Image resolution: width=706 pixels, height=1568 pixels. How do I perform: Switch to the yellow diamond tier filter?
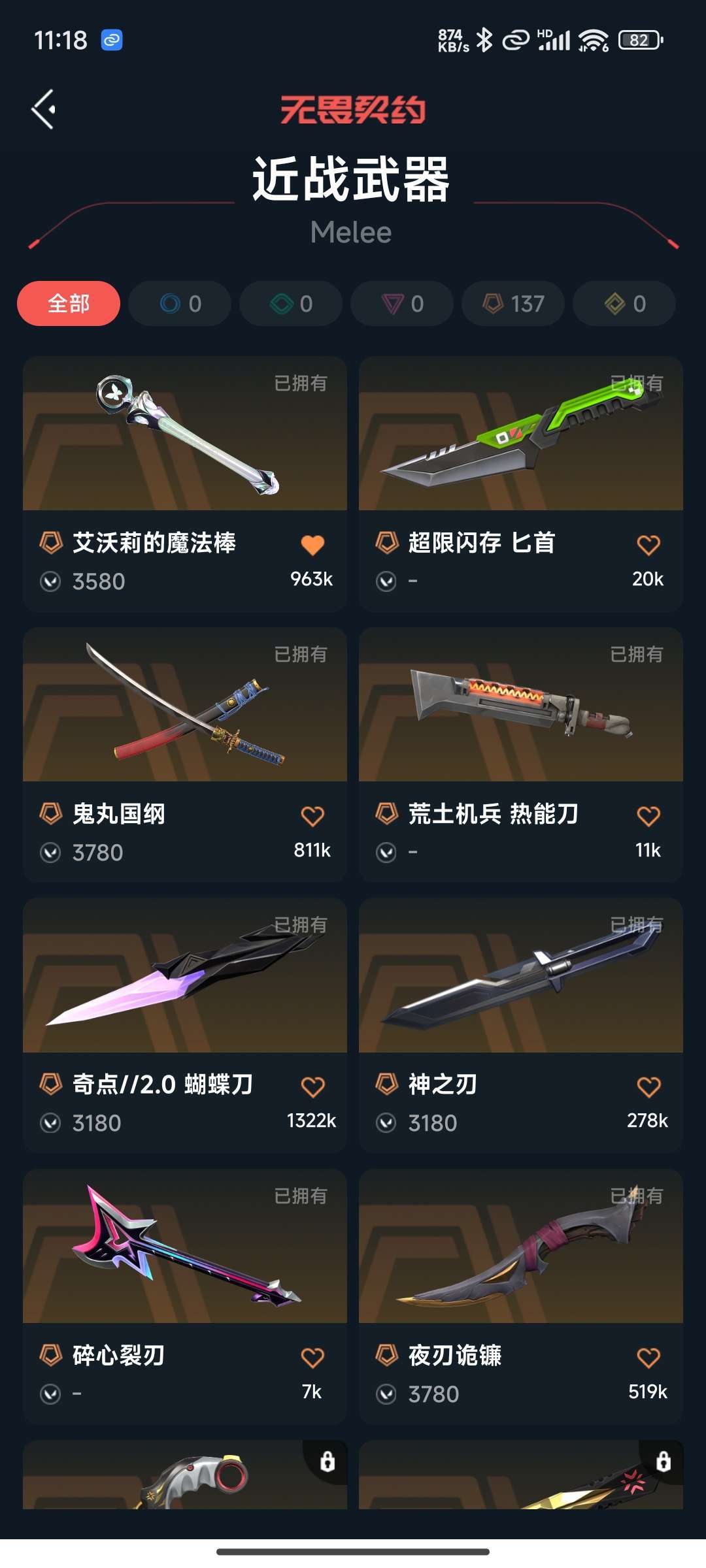(624, 304)
